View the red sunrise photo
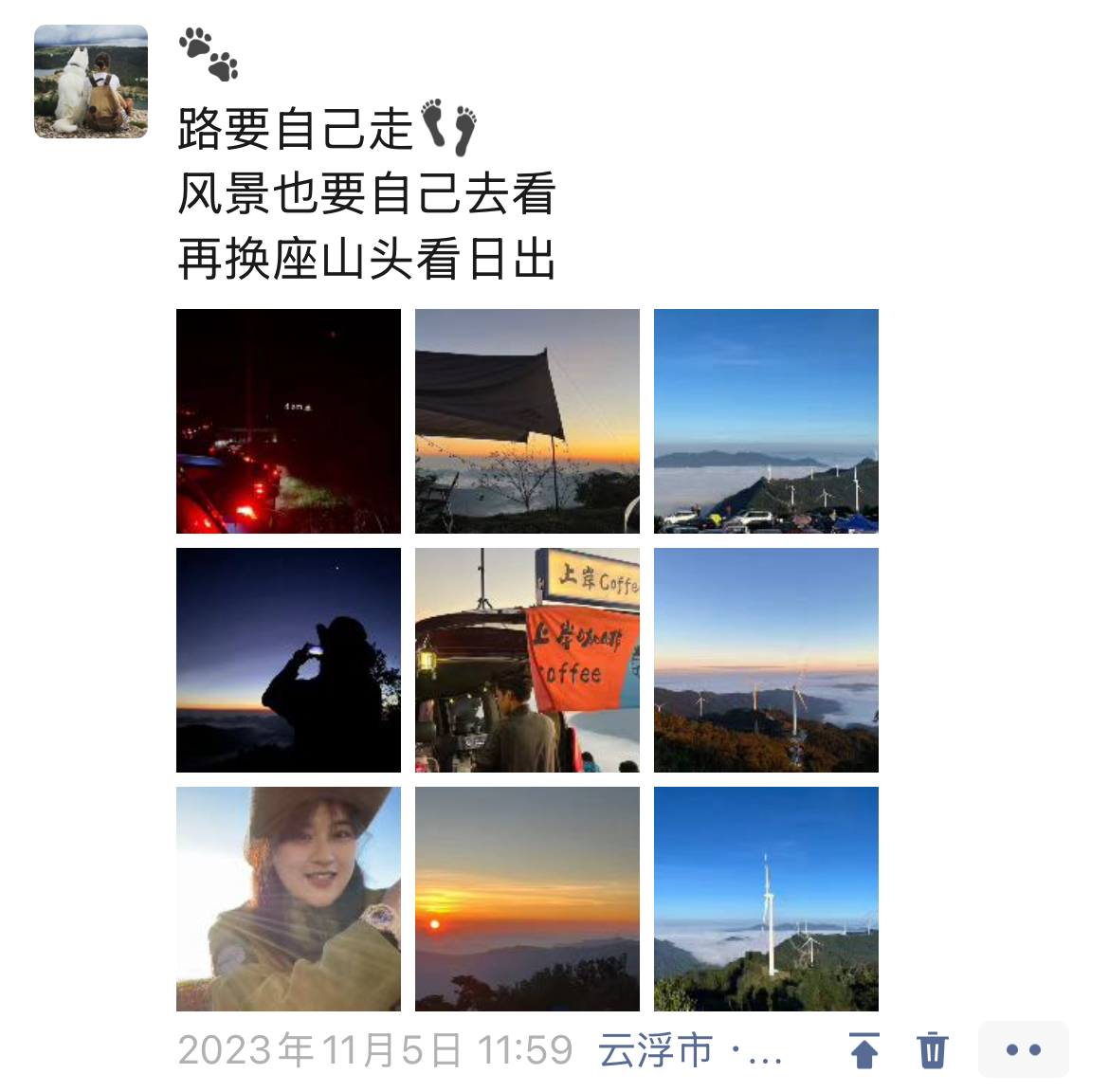The width and height of the screenshot is (1109, 1092). (527, 899)
